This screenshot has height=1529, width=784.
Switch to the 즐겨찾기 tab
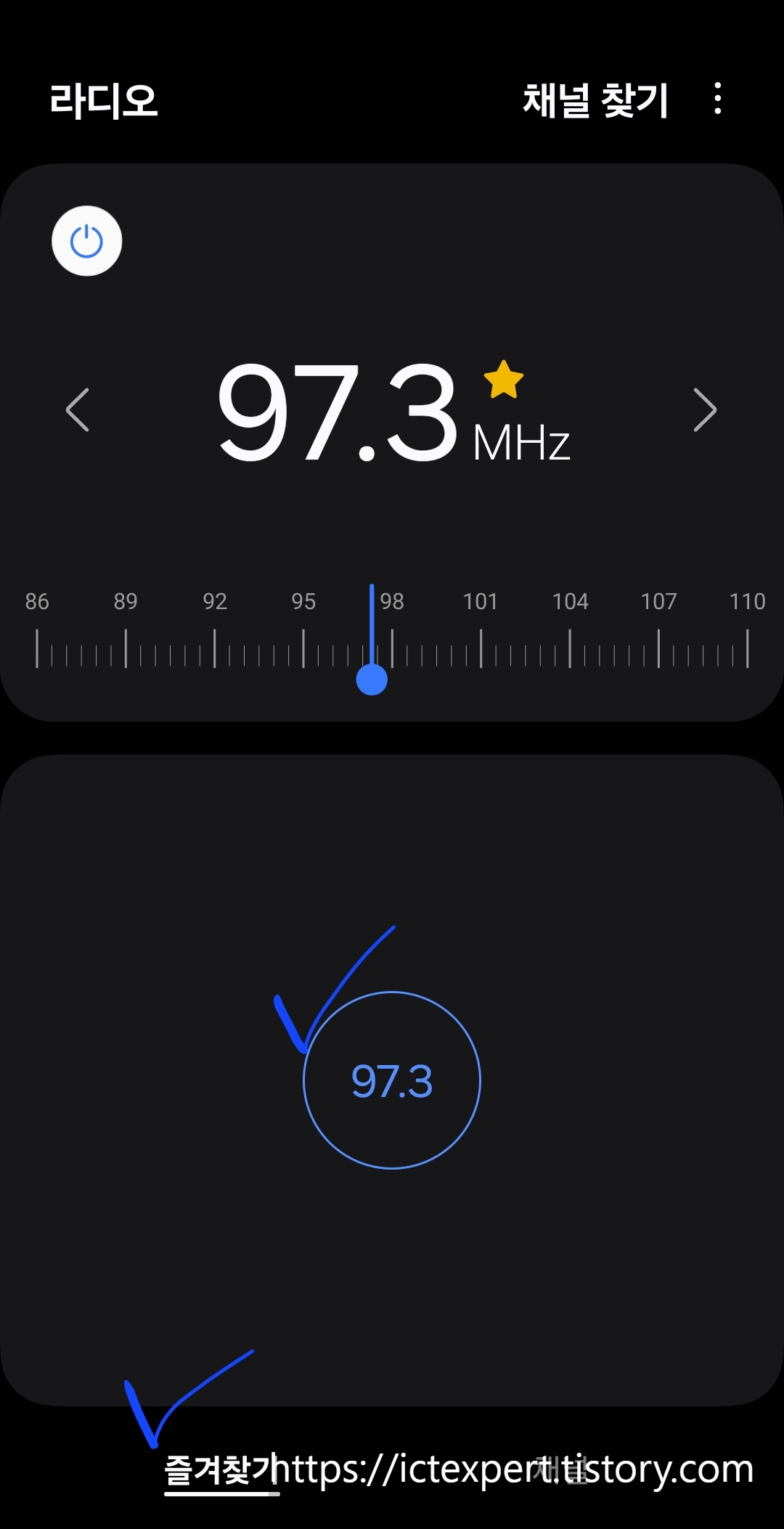coord(221,1470)
